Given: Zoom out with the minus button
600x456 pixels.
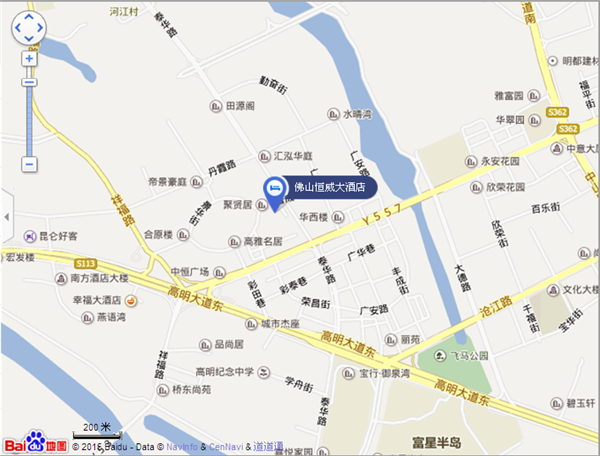Looking at the screenshot, I should (29, 163).
